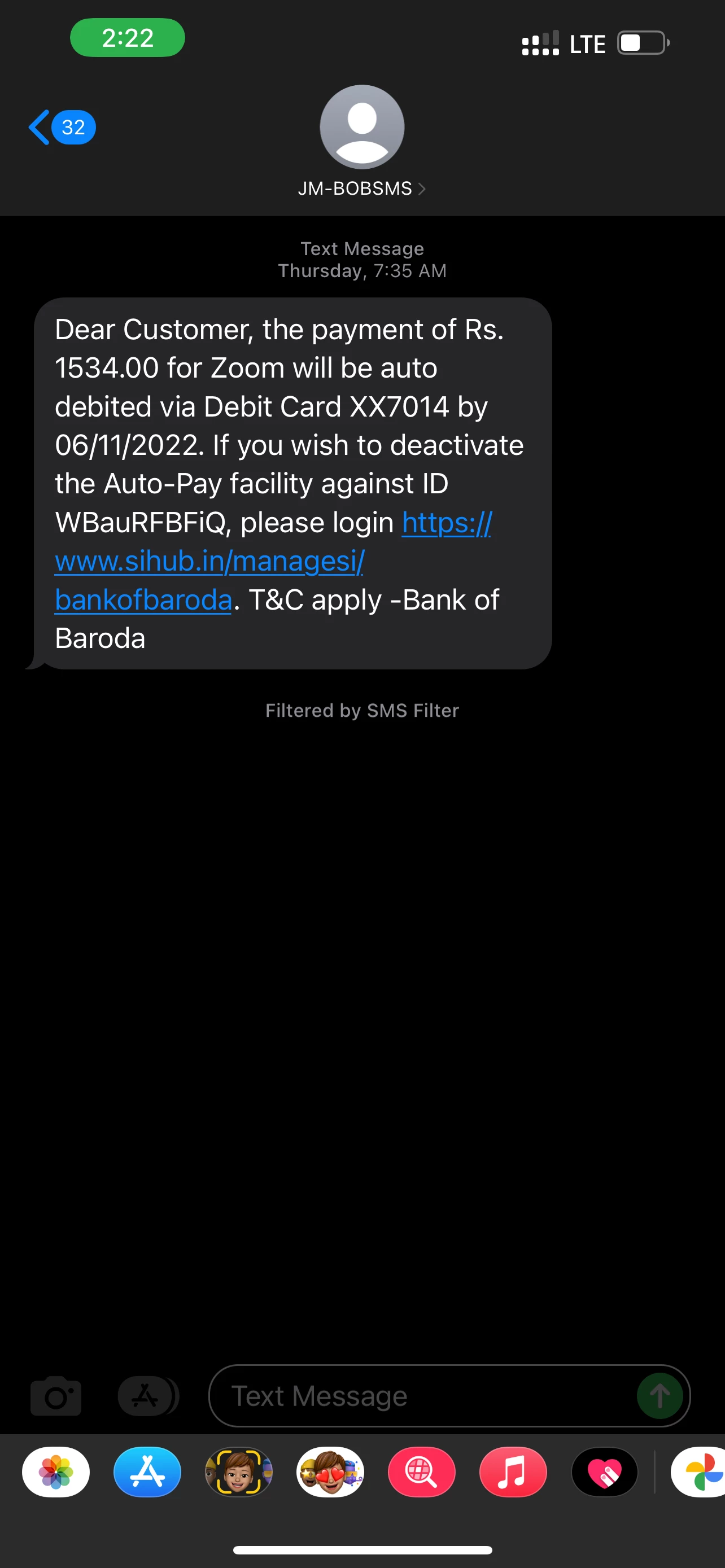Open the Digital Touch heart app
The image size is (725, 1568).
[604, 1472]
